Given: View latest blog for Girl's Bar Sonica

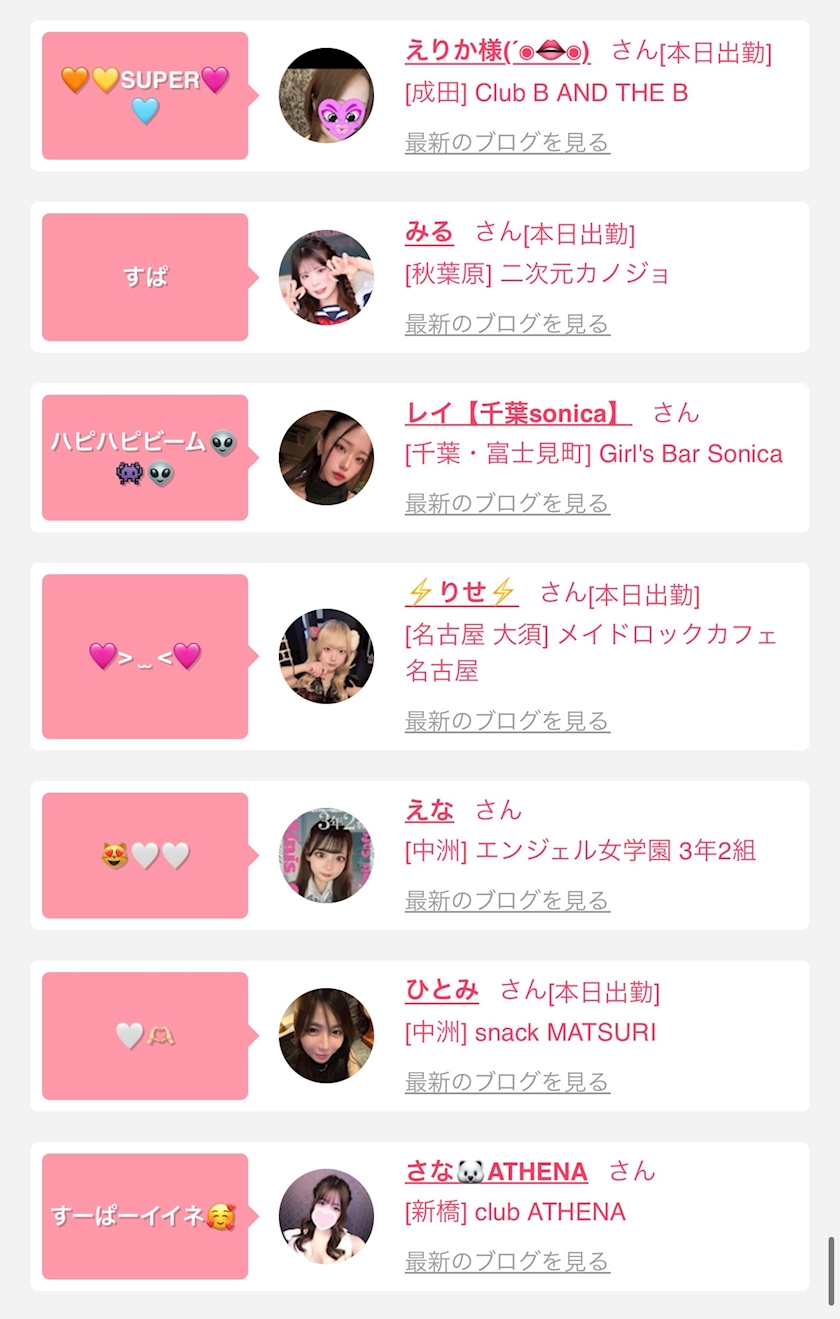Looking at the screenshot, I should pos(507,503).
